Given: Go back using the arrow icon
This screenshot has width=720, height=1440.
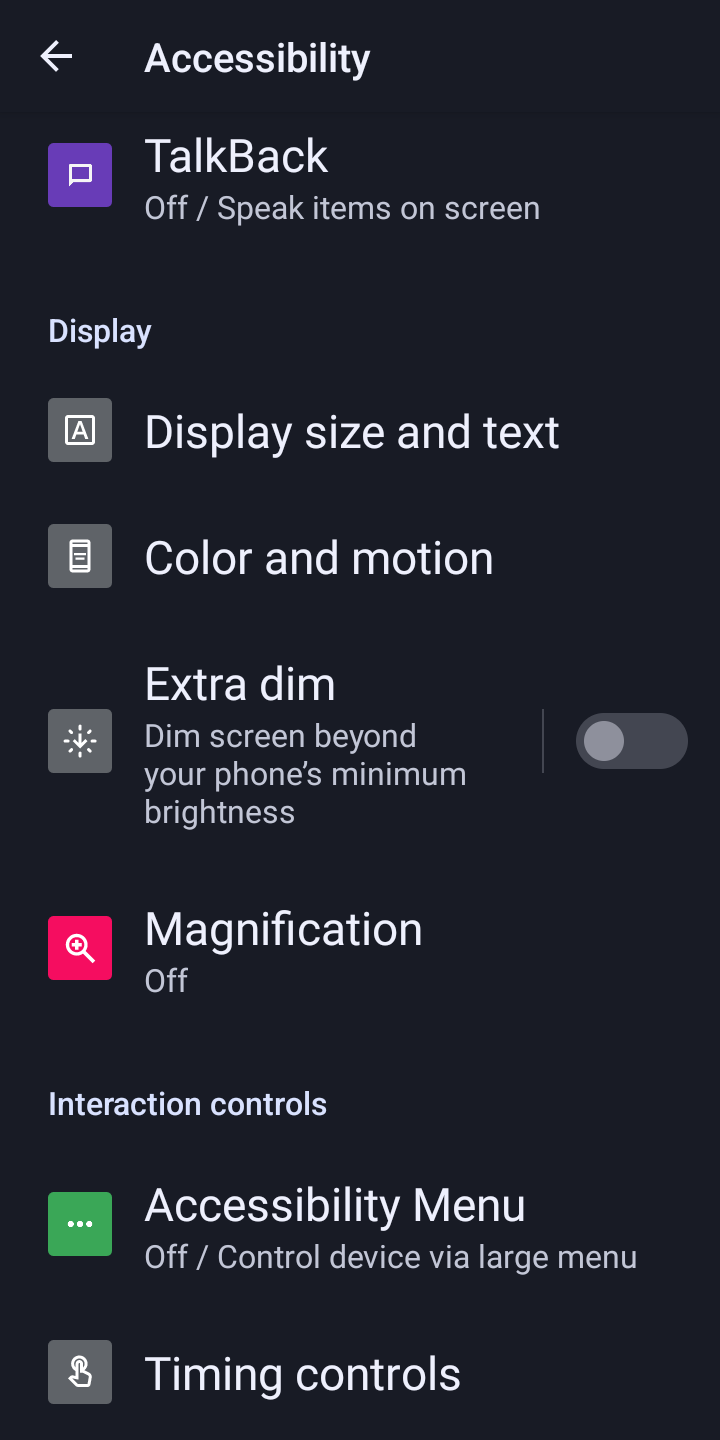Looking at the screenshot, I should coord(56,57).
